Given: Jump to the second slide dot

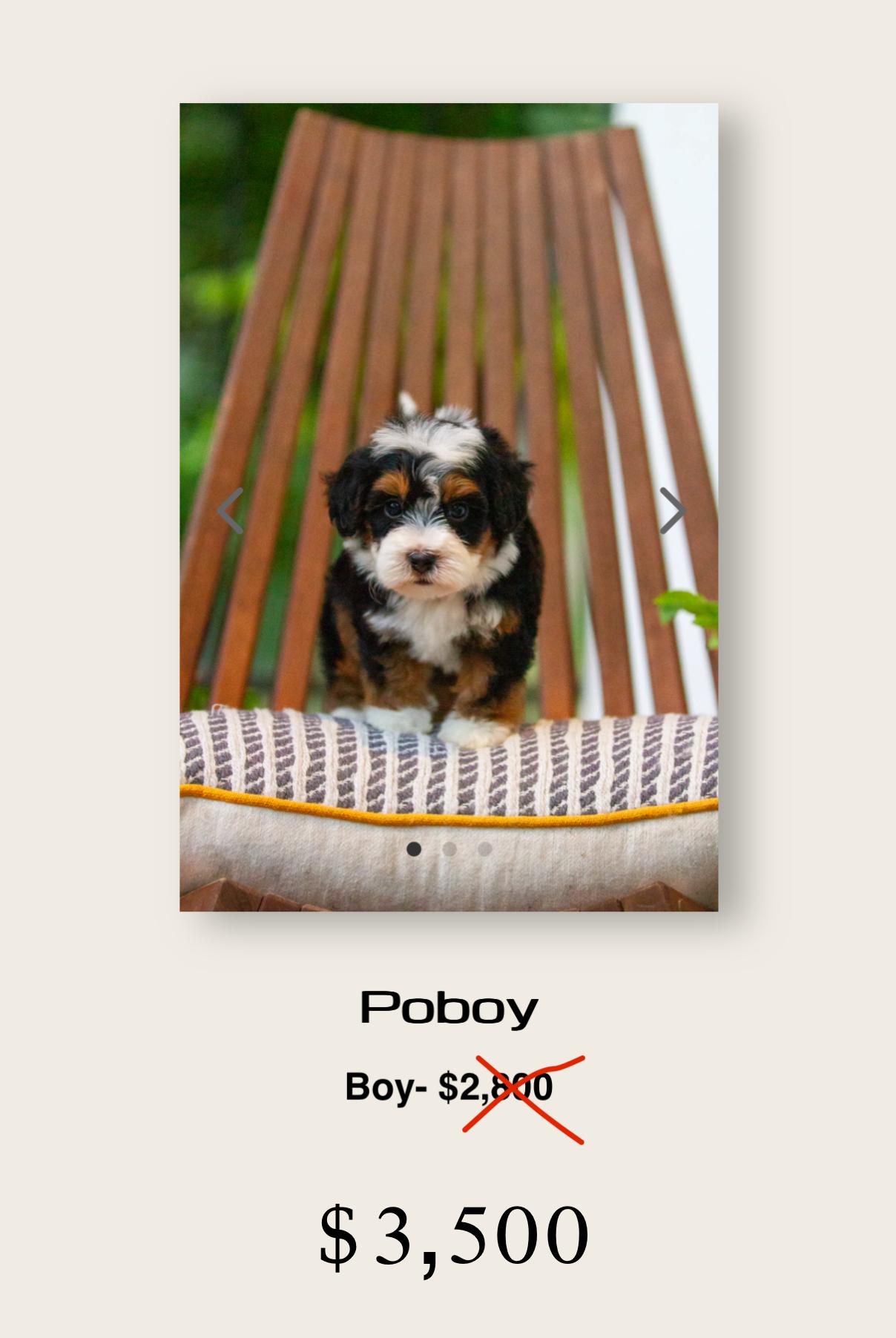Looking at the screenshot, I should pyautogui.click(x=449, y=848).
